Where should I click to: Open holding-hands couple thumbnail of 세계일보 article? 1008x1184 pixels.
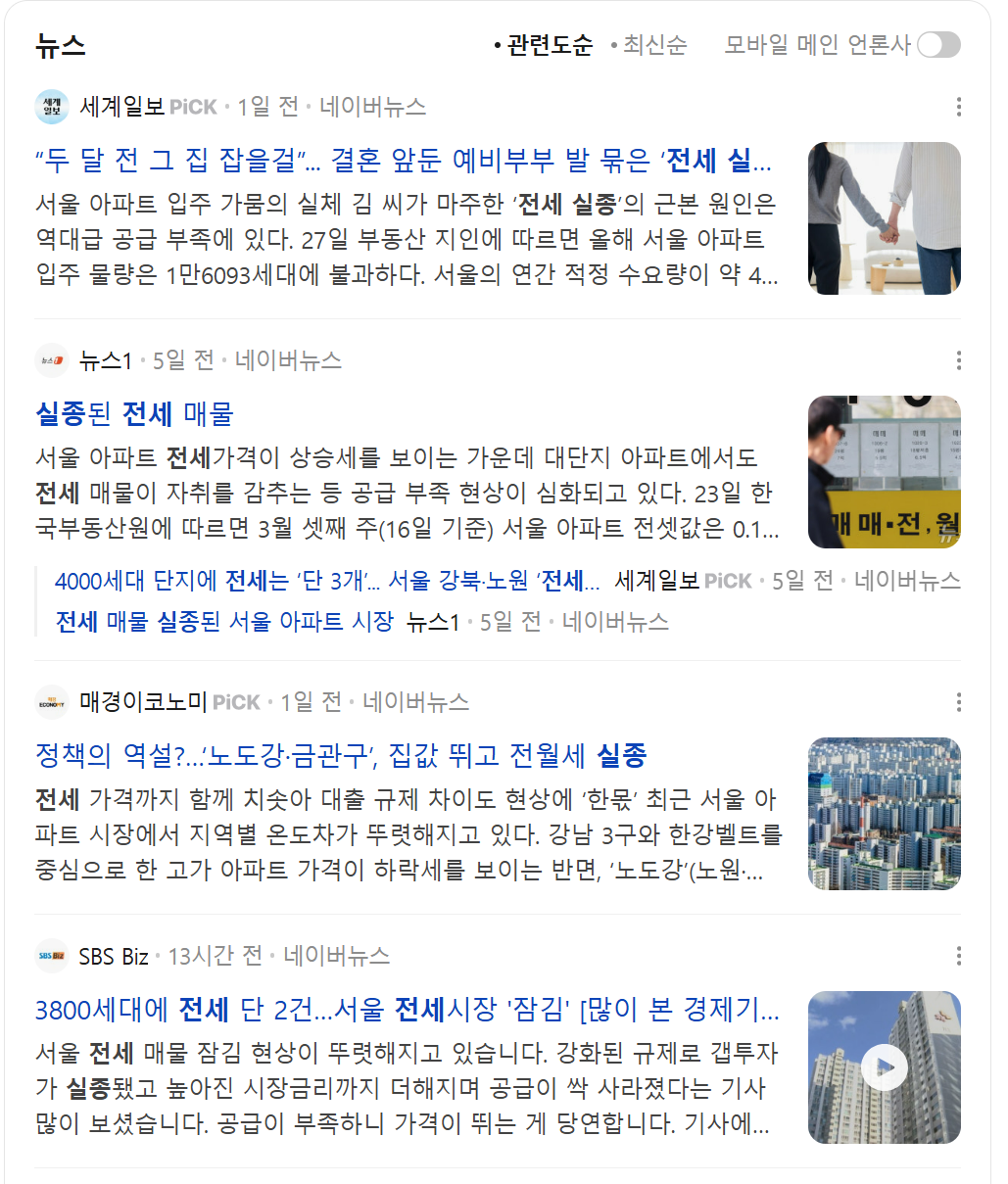(x=884, y=218)
